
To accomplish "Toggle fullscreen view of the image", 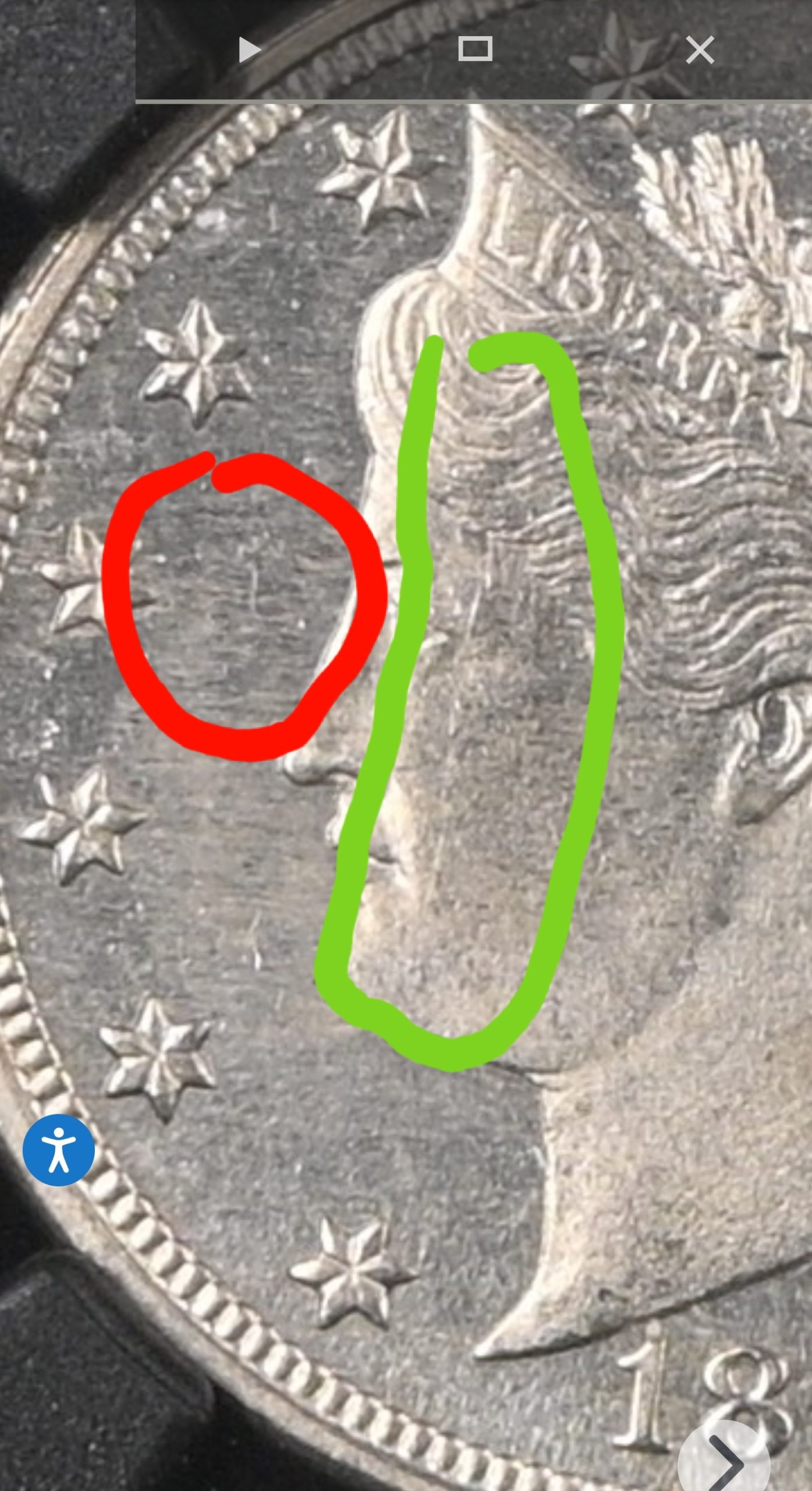I will pos(475,49).
